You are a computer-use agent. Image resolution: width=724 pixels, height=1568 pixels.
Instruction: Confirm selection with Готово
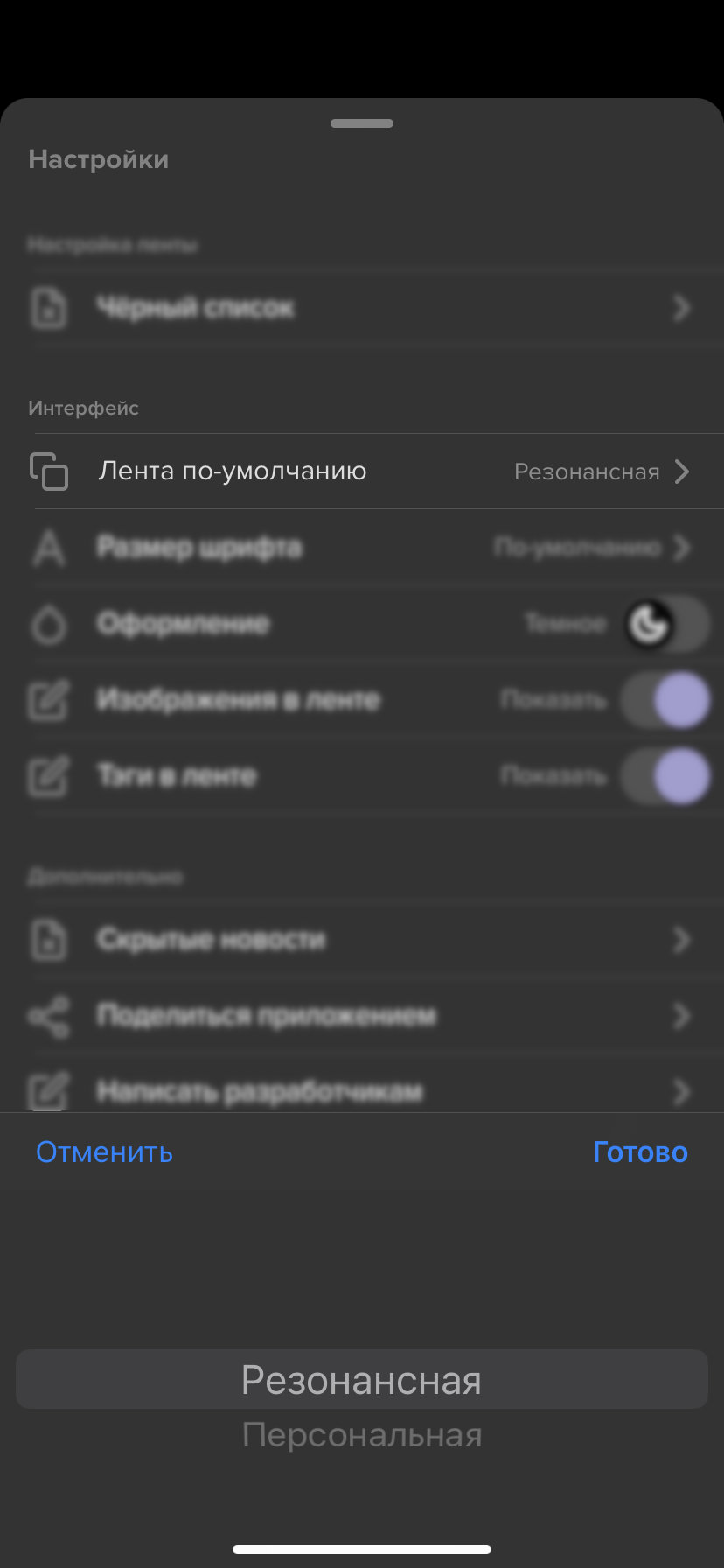pos(640,1151)
